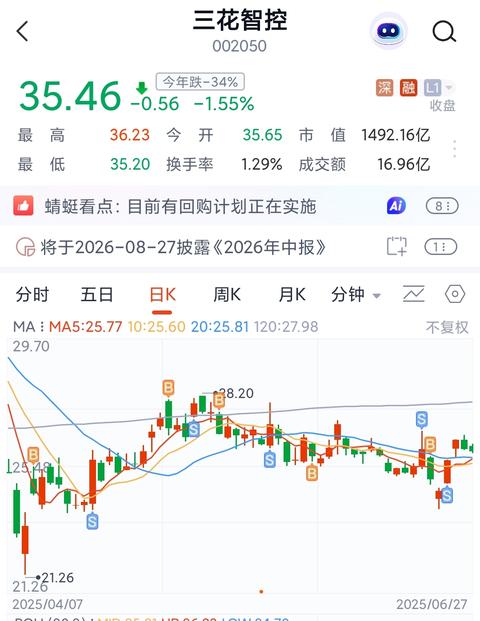Switch to the 周K chart tab

[227, 295]
